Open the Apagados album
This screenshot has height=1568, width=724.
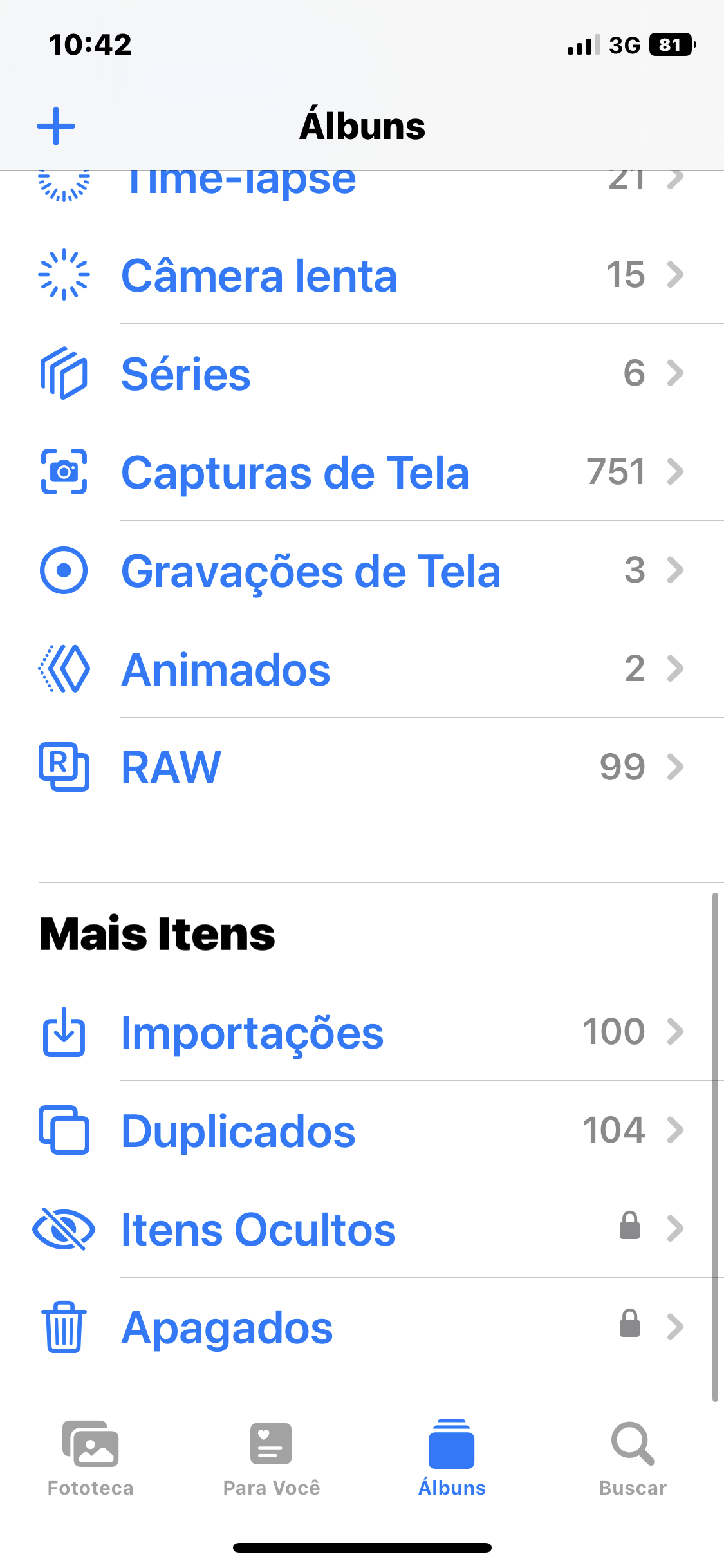click(x=227, y=1328)
